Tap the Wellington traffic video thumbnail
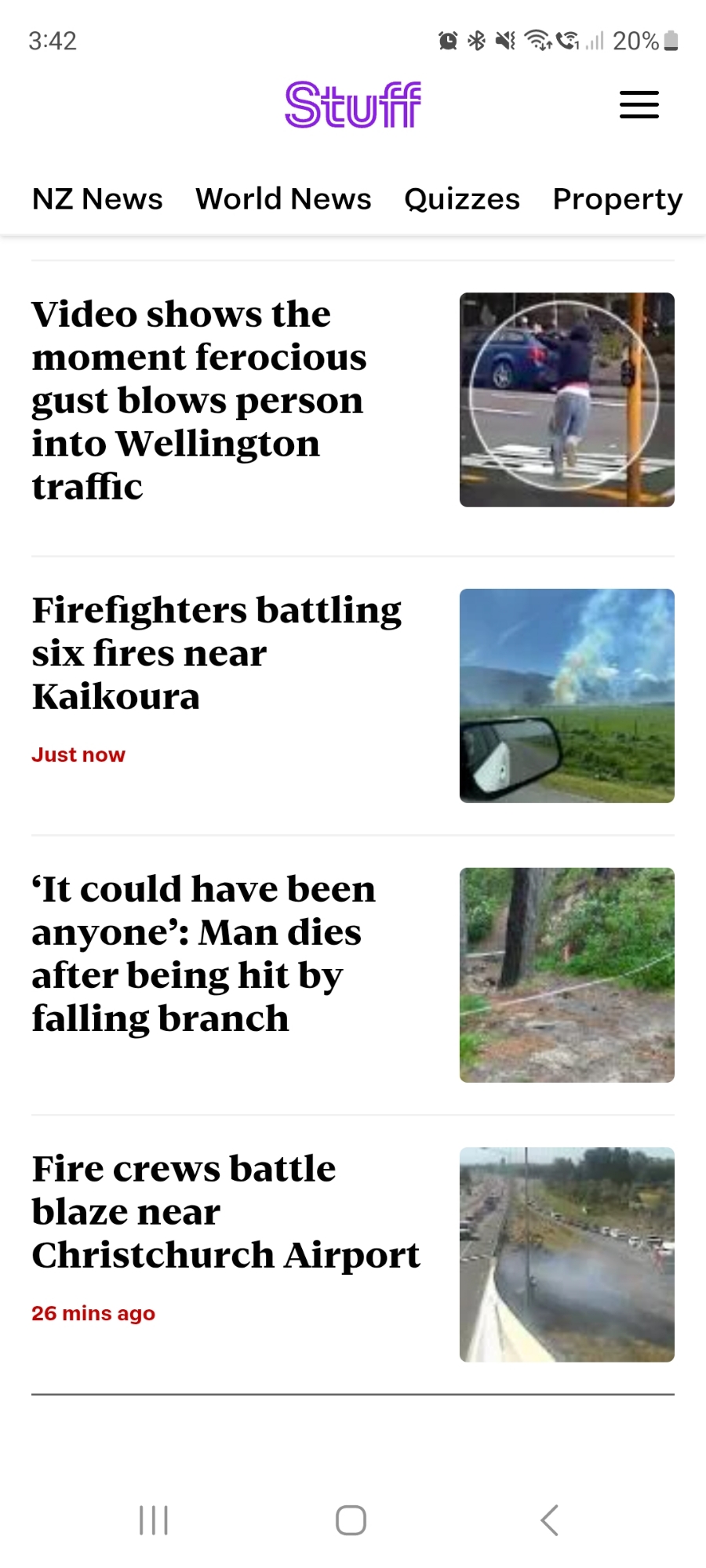This screenshot has width=706, height=1568. [x=566, y=400]
